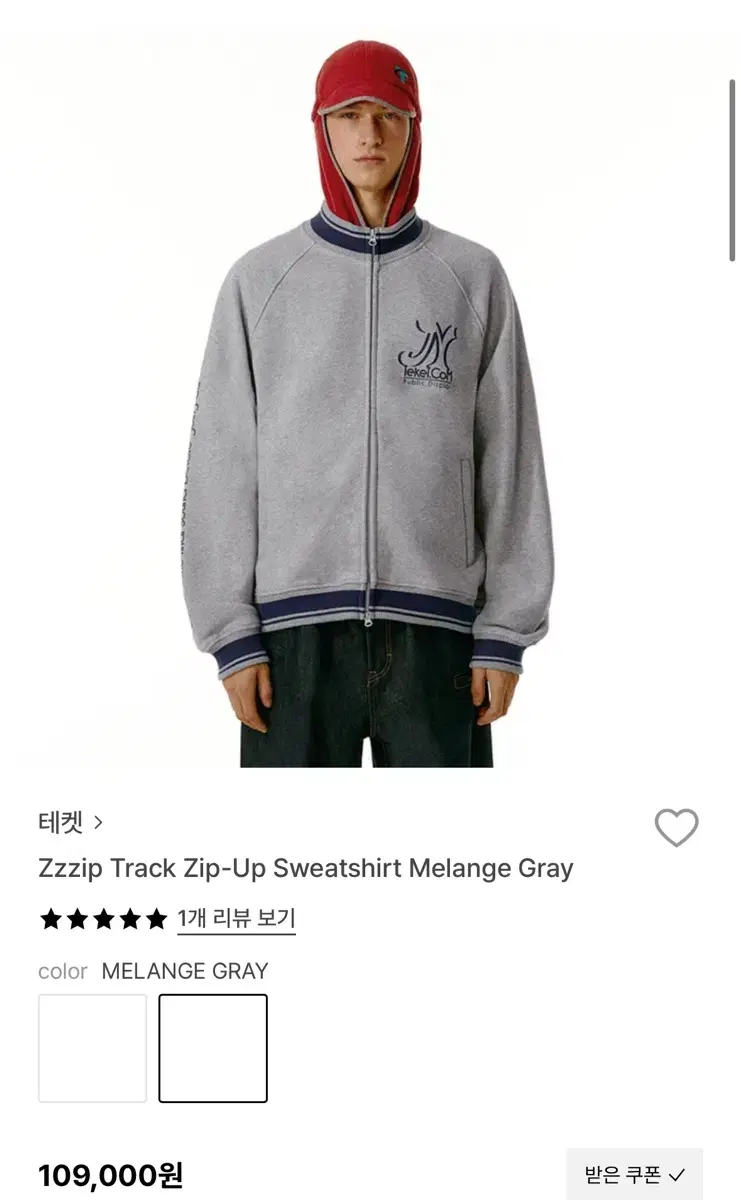
Task: Click the fourth star rating icon
Action: [x=131, y=919]
